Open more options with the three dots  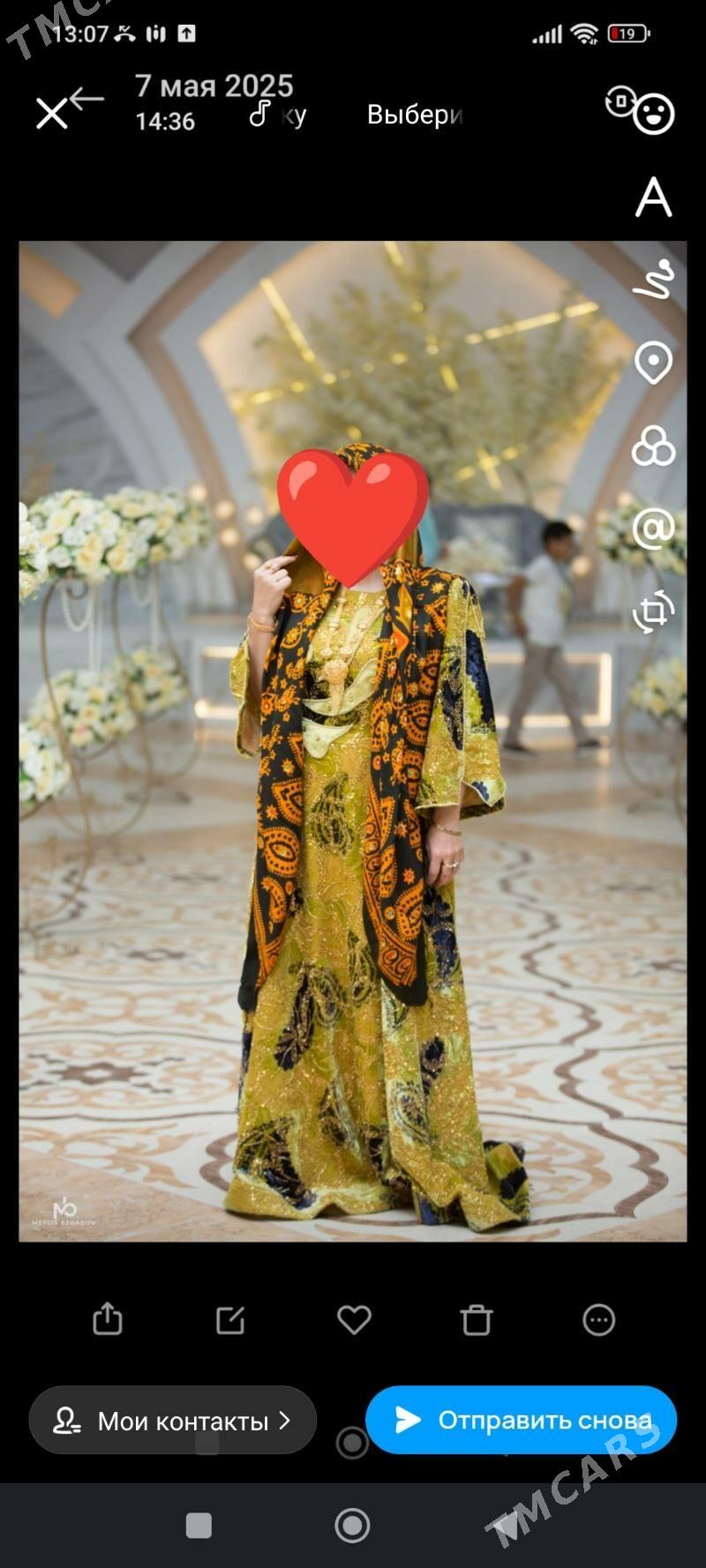pyautogui.click(x=599, y=1320)
